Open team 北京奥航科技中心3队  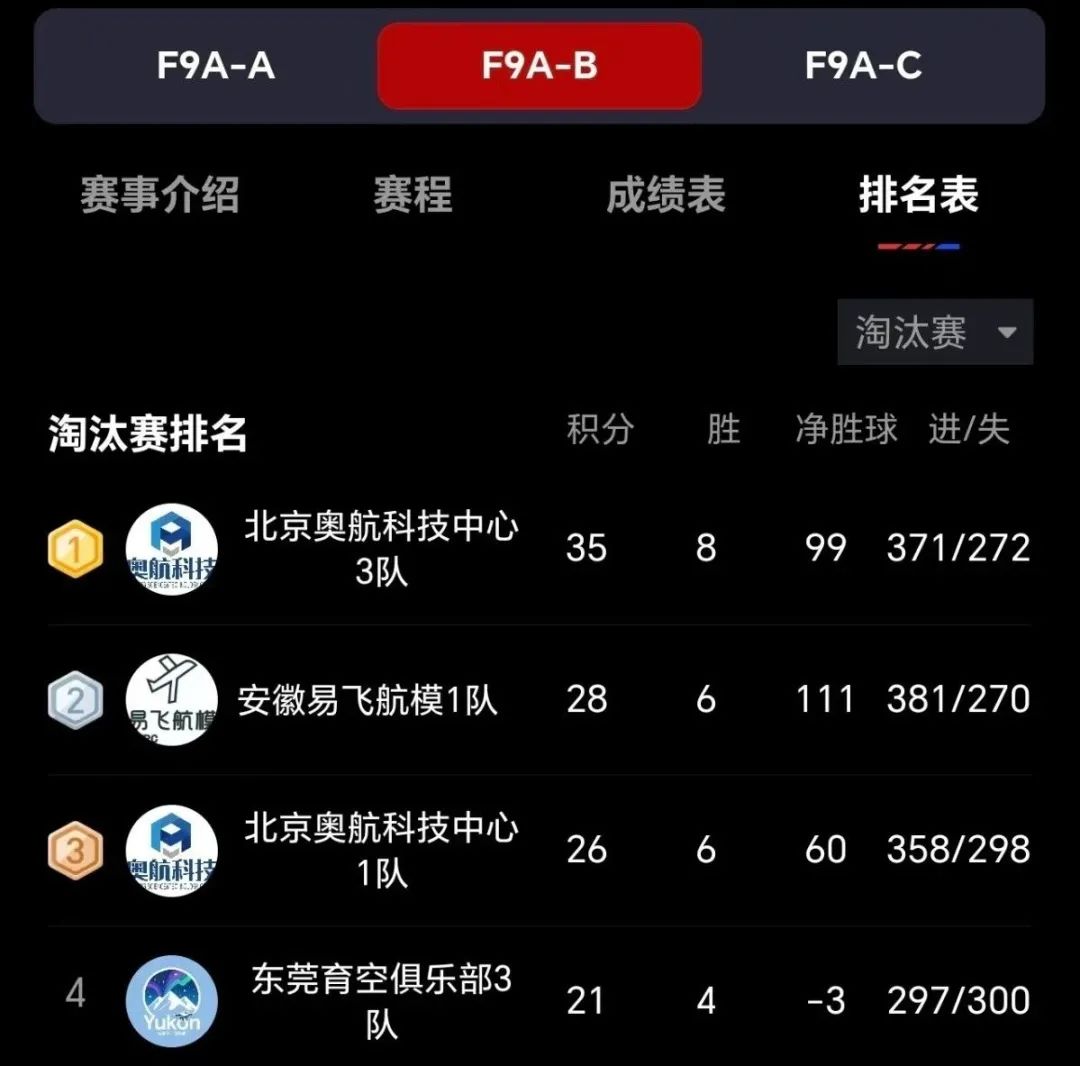[x=381, y=548]
